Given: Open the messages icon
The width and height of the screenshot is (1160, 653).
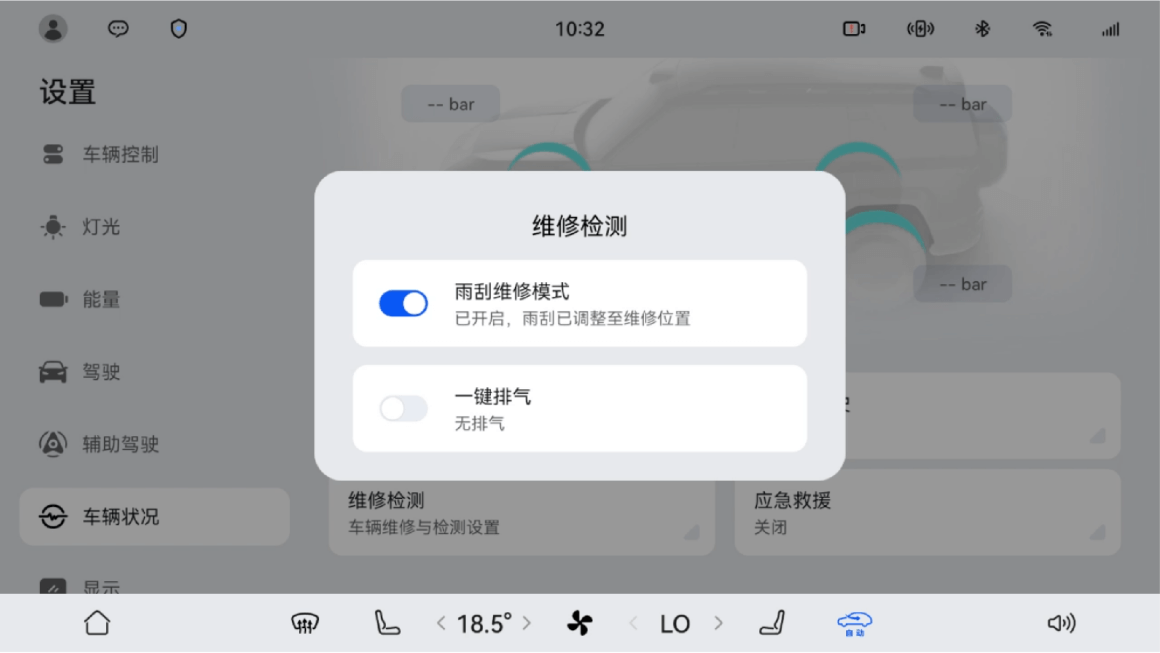Looking at the screenshot, I should point(118,29).
